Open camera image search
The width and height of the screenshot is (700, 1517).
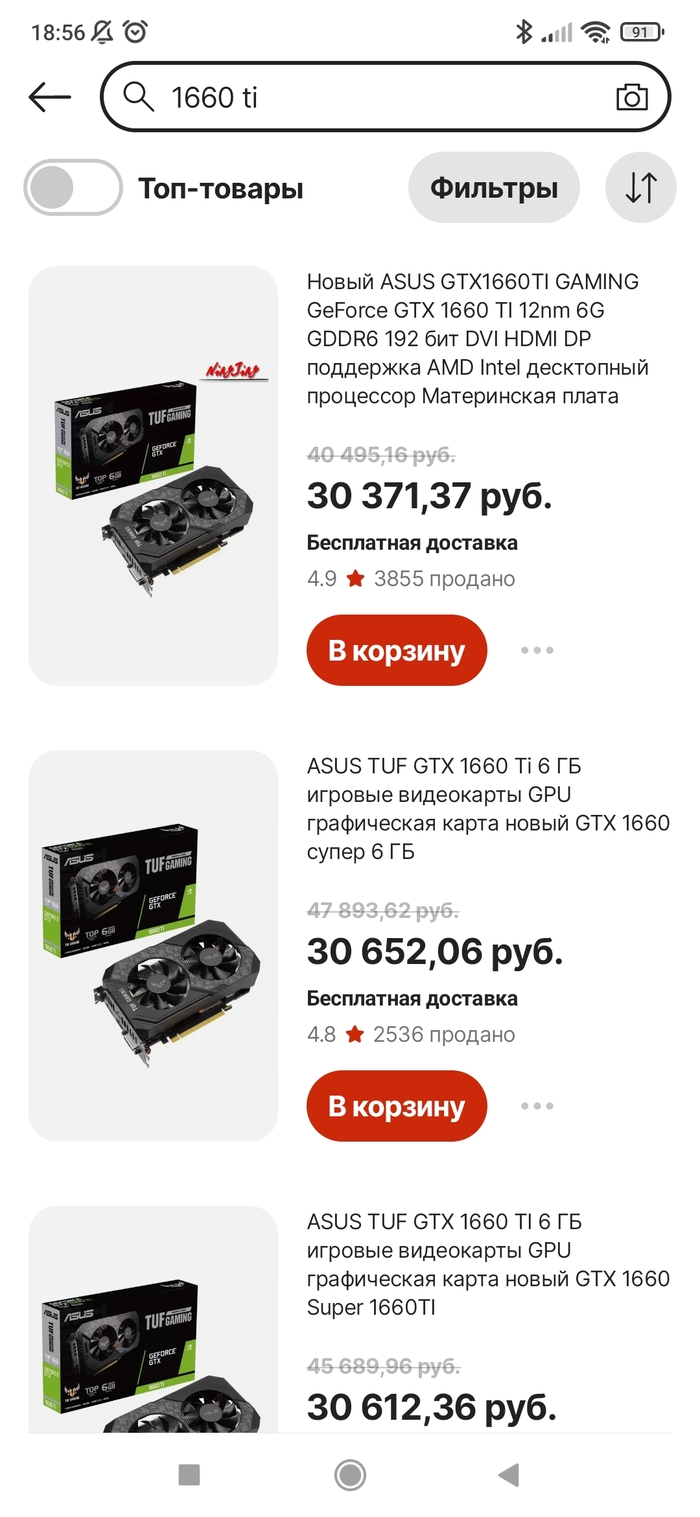pos(631,97)
